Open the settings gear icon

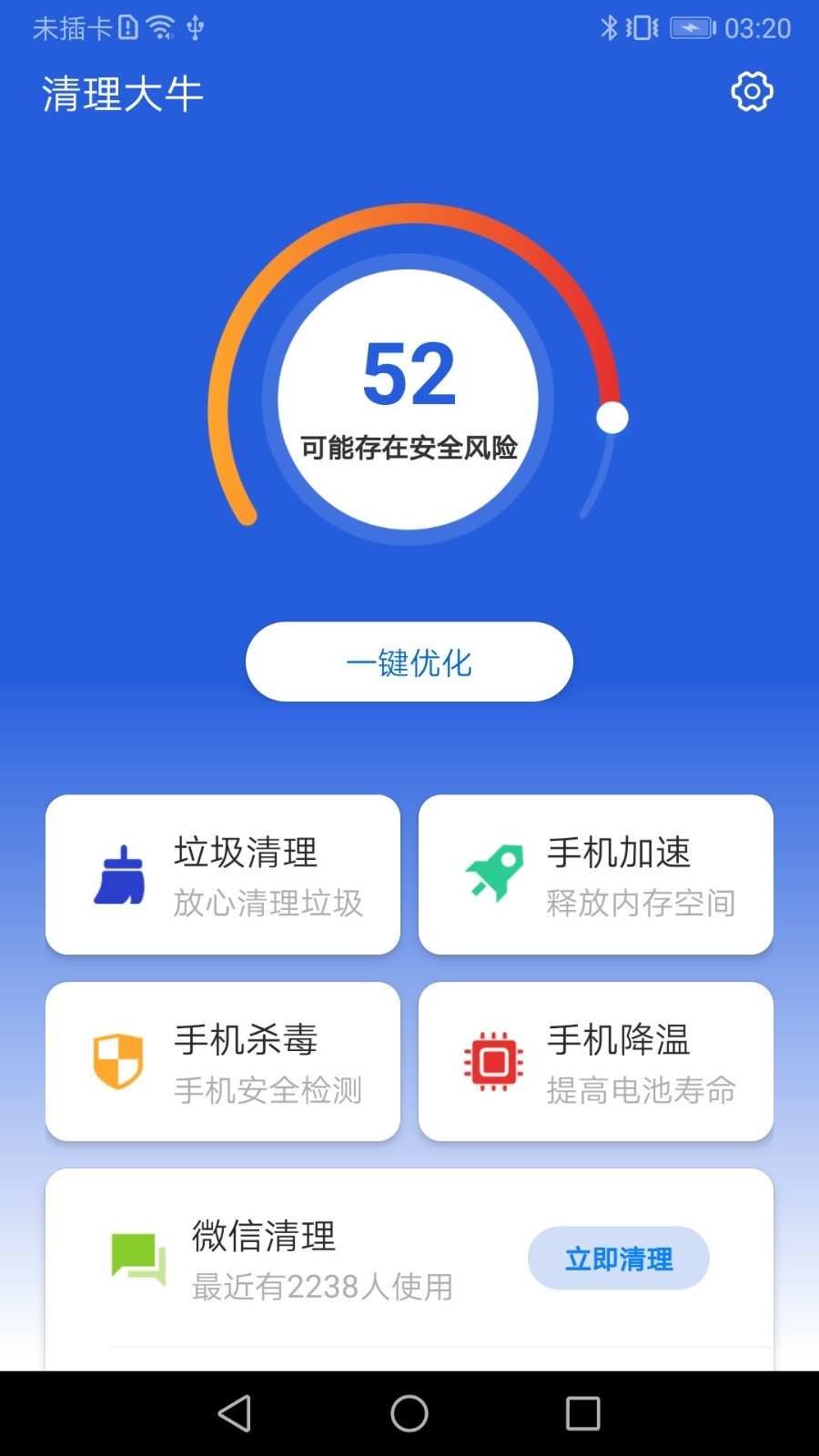point(752,92)
